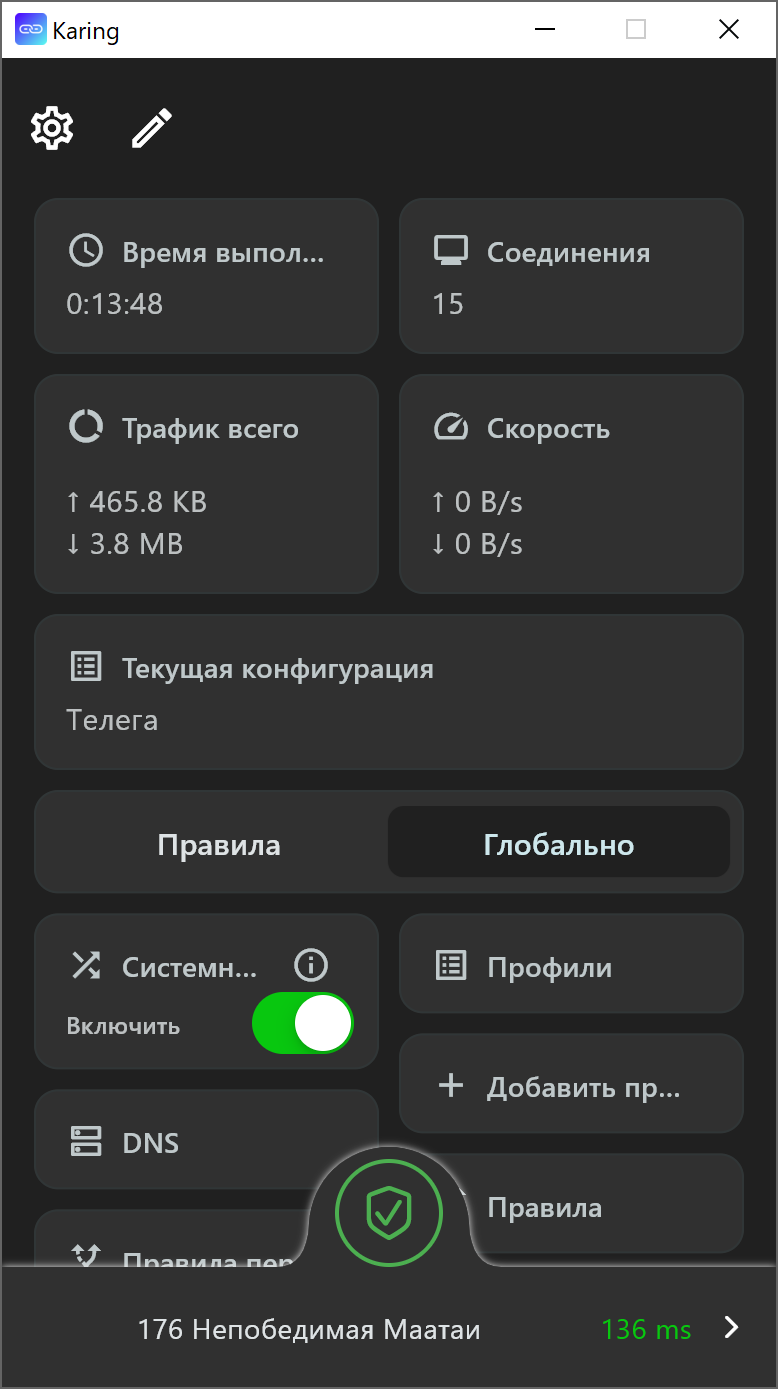The image size is (778, 1389).
Task: Close the Karing window
Action: coord(729,30)
